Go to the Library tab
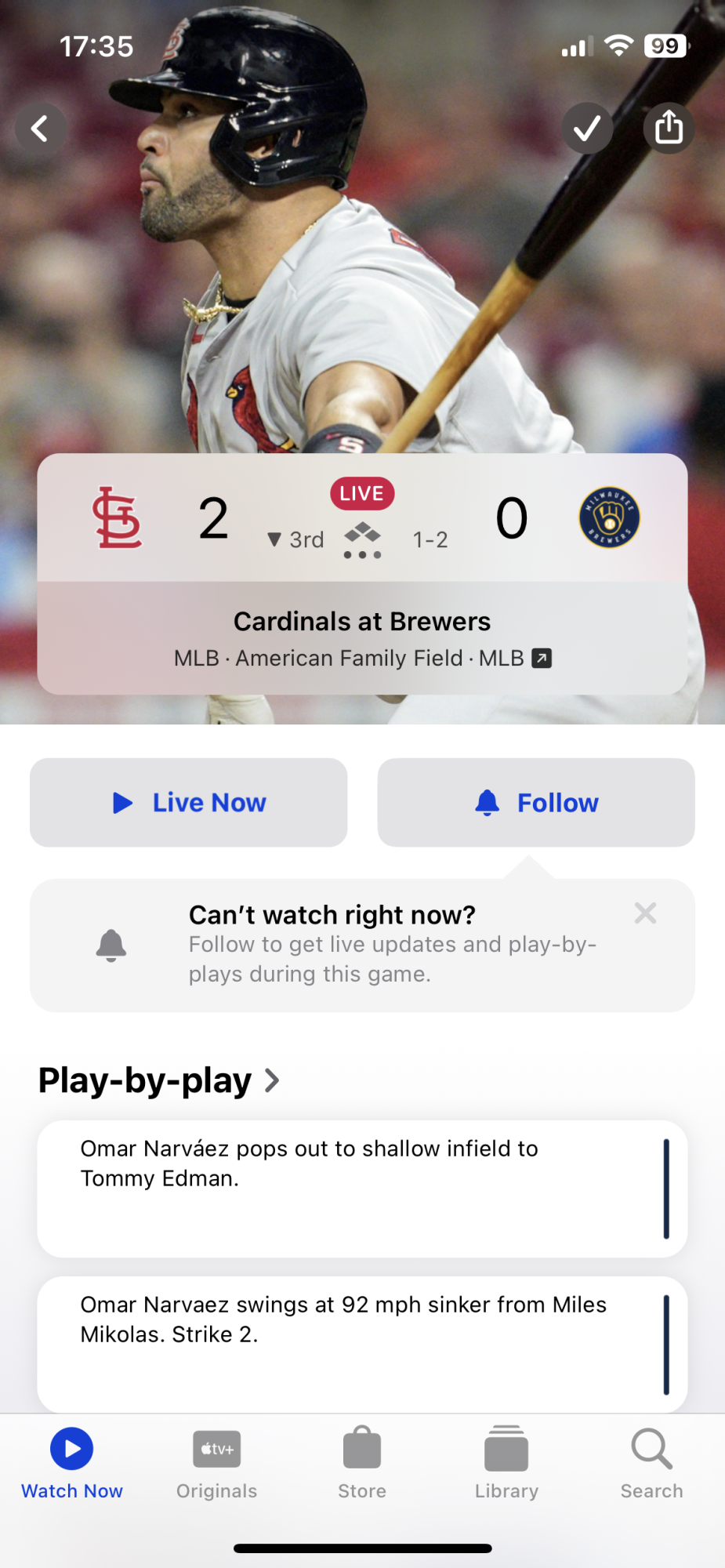 (x=506, y=1463)
